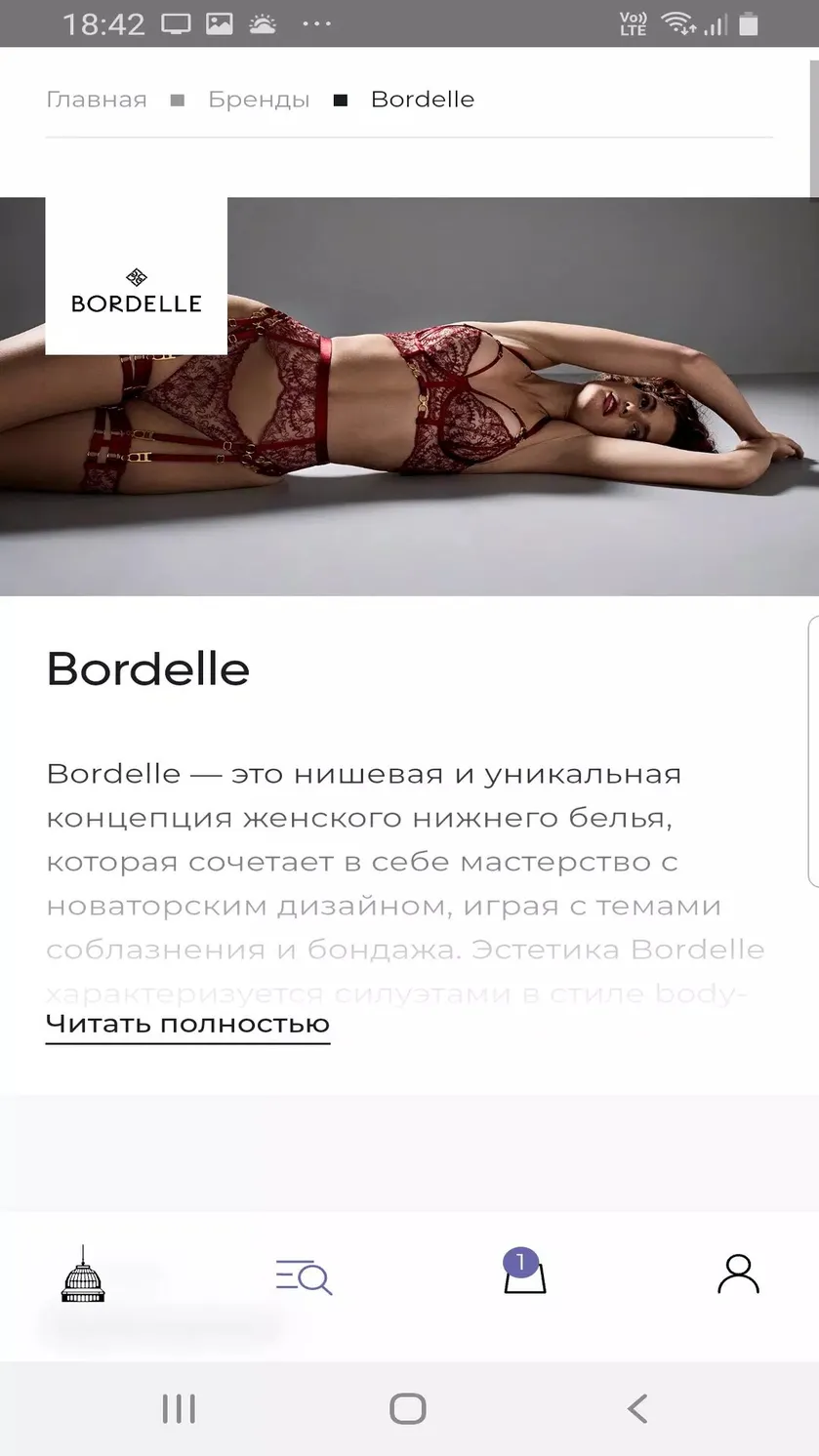This screenshot has width=819, height=1456.
Task: Open the user profile icon
Action: click(x=738, y=1274)
